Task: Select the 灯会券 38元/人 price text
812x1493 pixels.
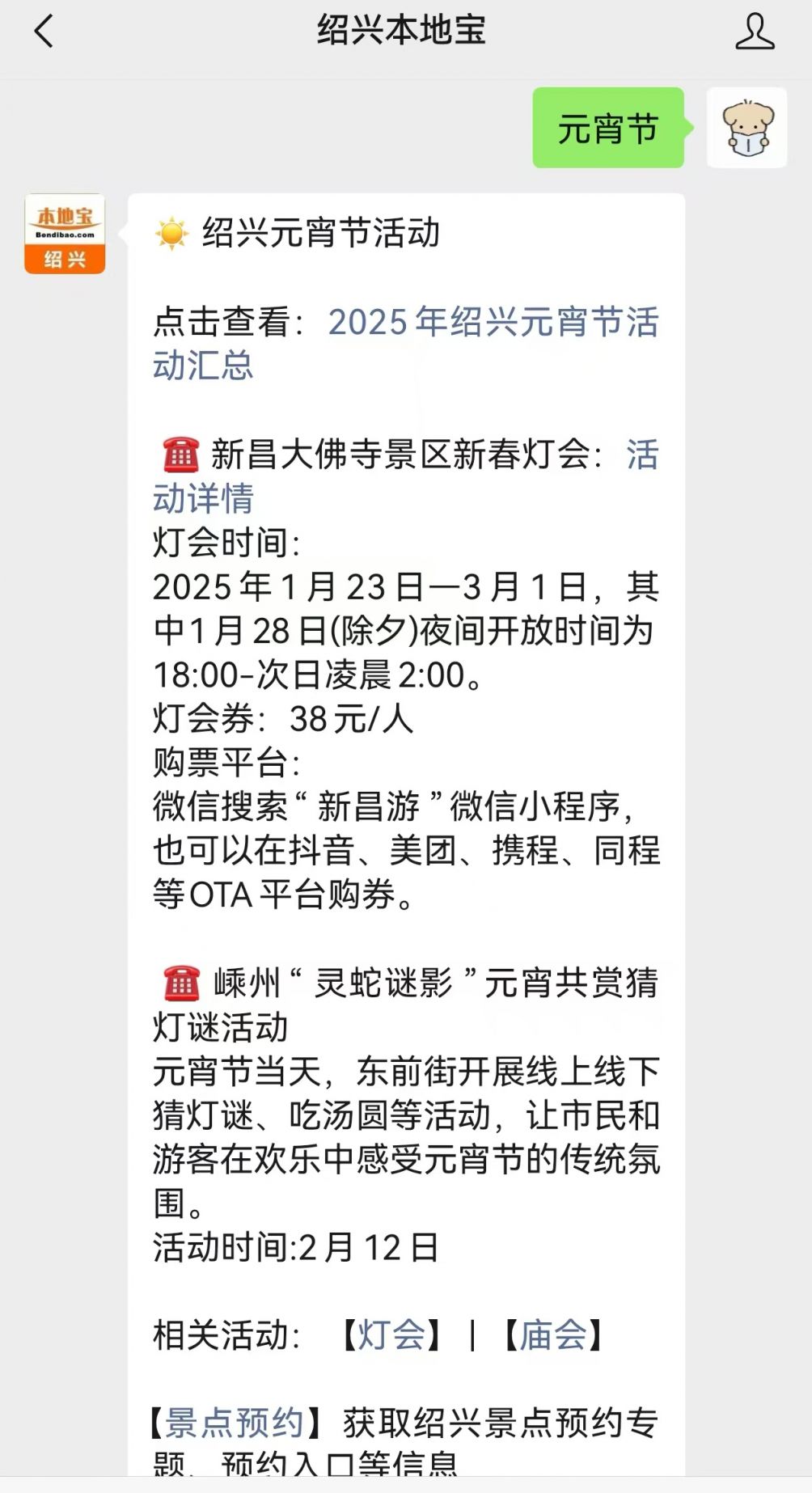Action: pos(283,721)
